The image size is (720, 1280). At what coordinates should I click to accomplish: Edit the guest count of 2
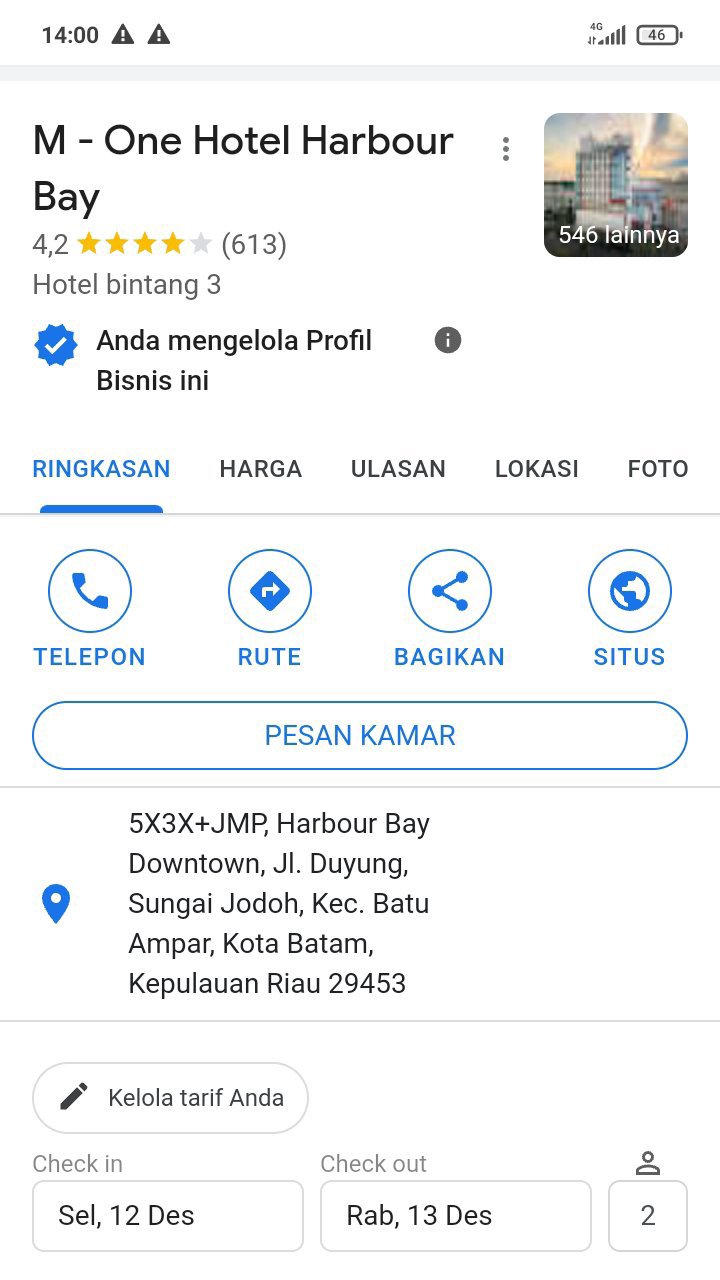click(x=648, y=1216)
